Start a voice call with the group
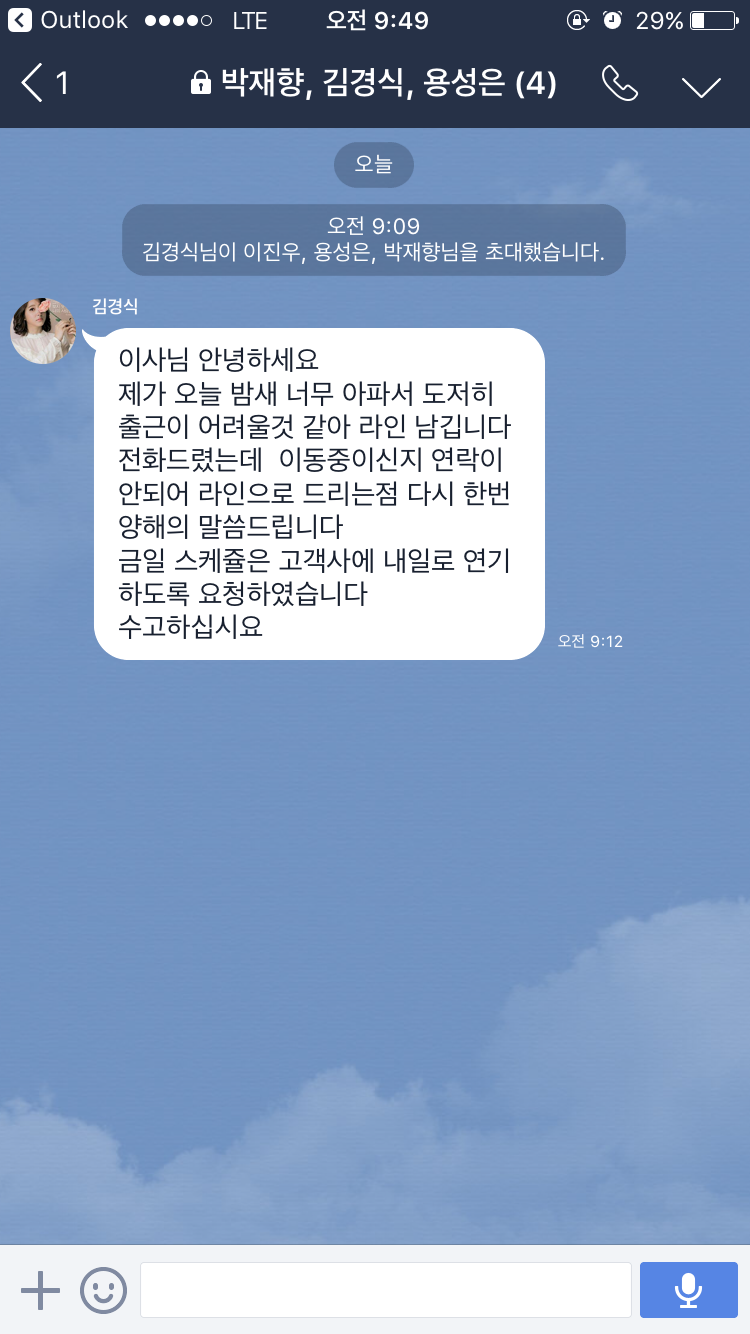The height and width of the screenshot is (1334, 750). (x=620, y=84)
